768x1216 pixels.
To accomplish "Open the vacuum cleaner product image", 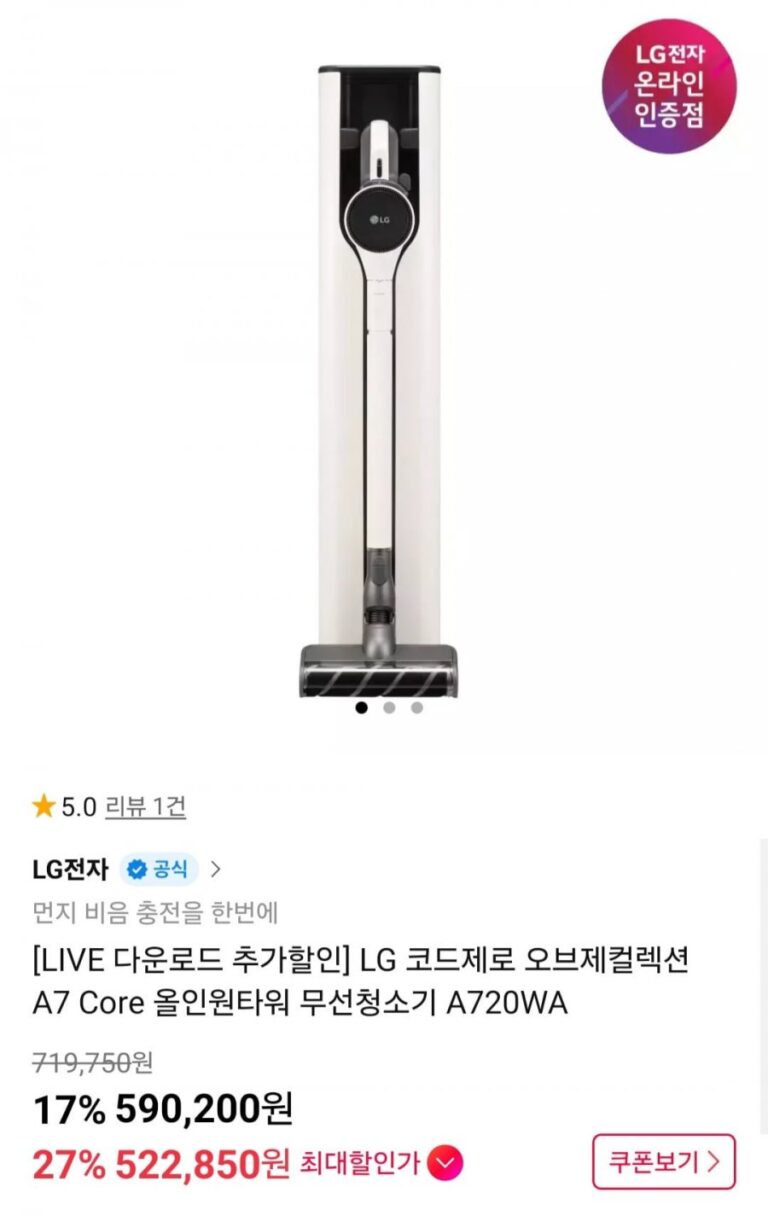I will point(378,380).
